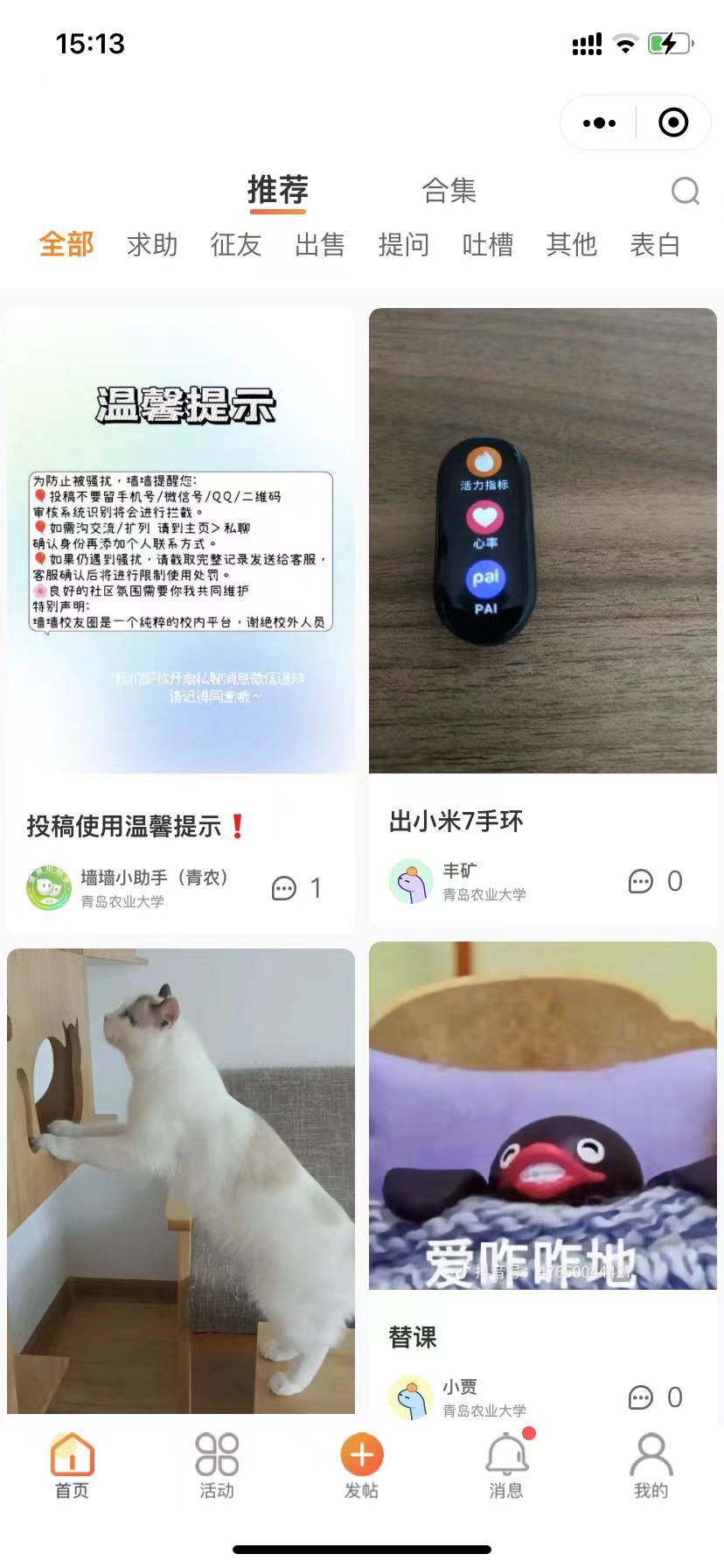Switch to the 我的 profile tab

[651, 1466]
